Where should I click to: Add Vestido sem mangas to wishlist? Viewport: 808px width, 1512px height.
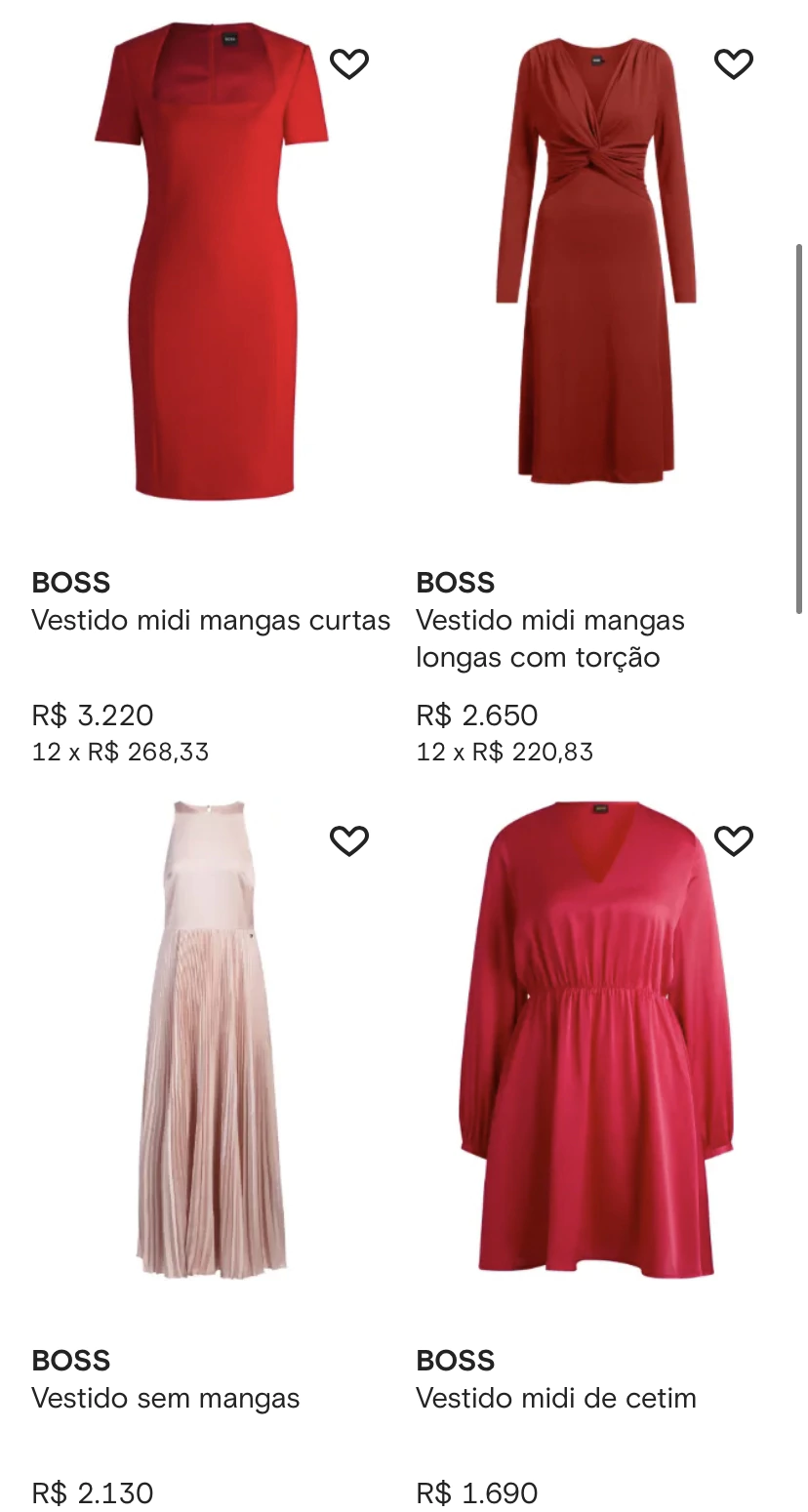coord(348,840)
